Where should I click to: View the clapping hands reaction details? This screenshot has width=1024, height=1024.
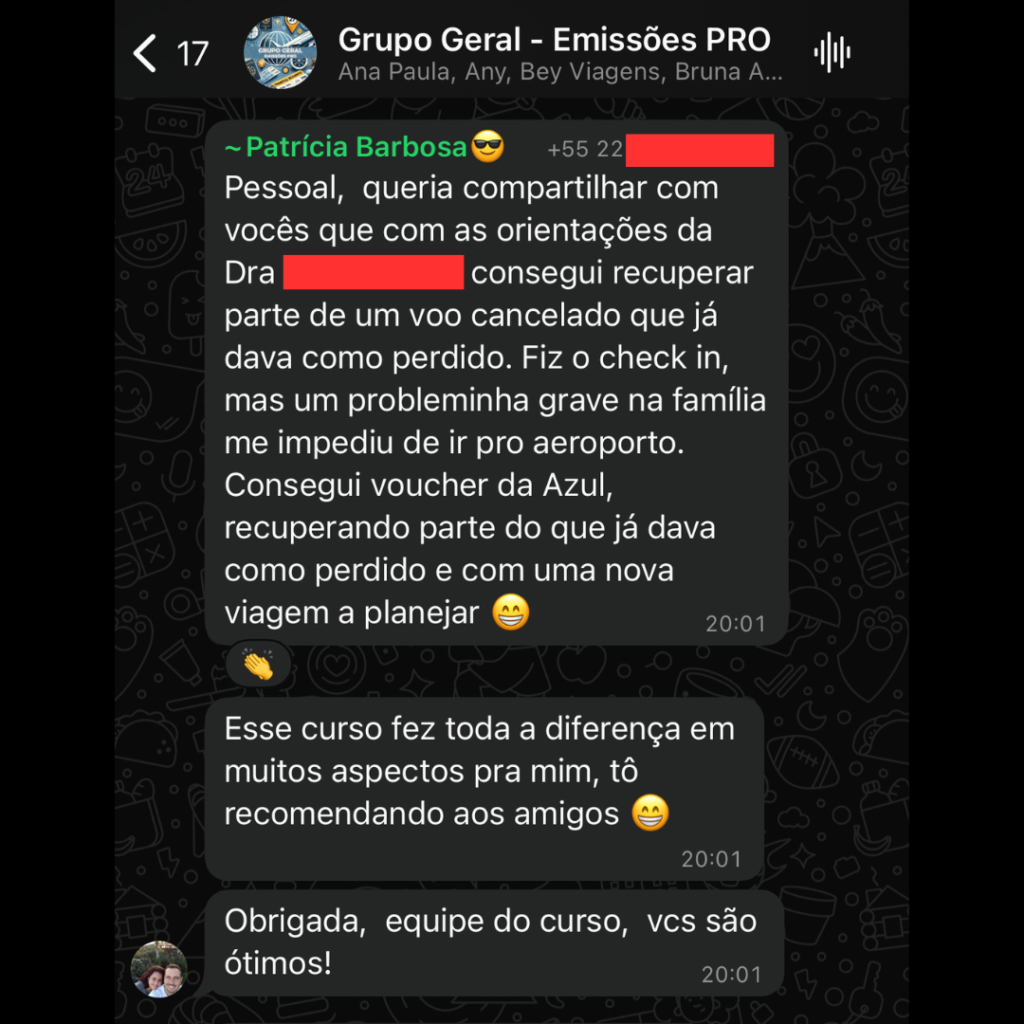pos(258,665)
